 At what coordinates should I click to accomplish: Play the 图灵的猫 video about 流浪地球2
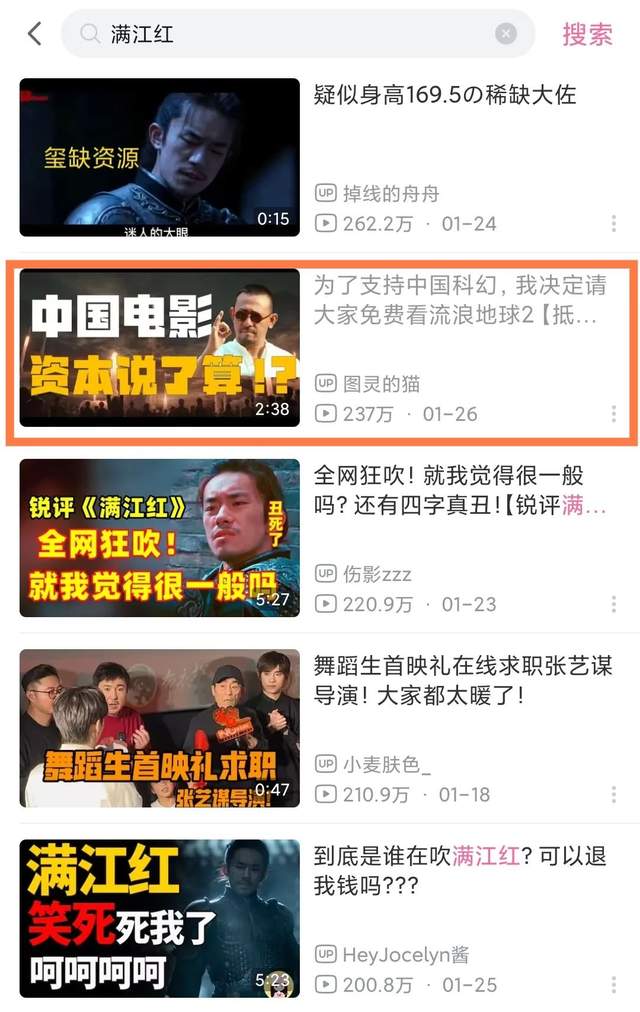click(x=160, y=347)
